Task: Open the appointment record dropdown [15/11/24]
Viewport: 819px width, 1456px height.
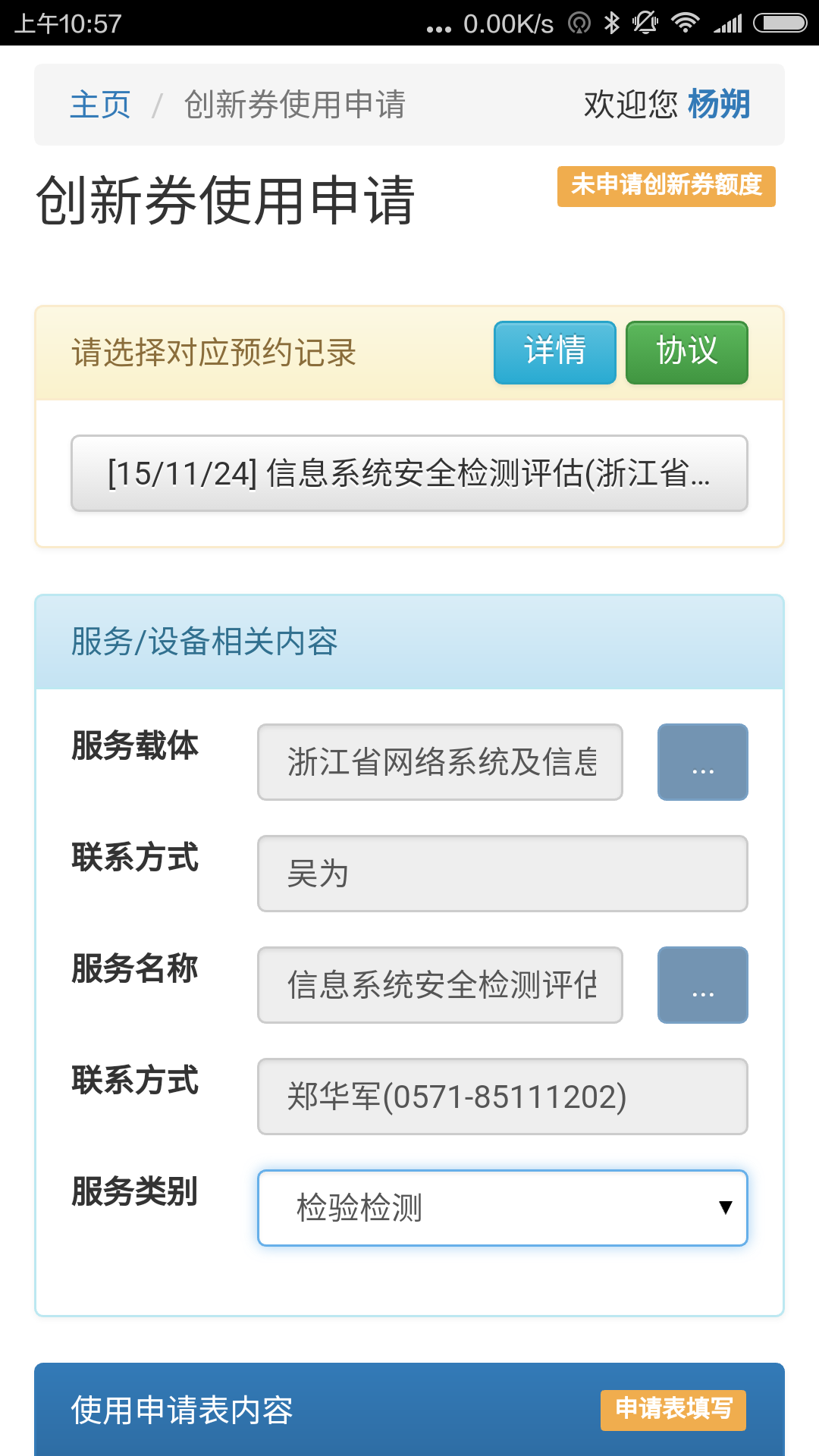Action: 409,473
